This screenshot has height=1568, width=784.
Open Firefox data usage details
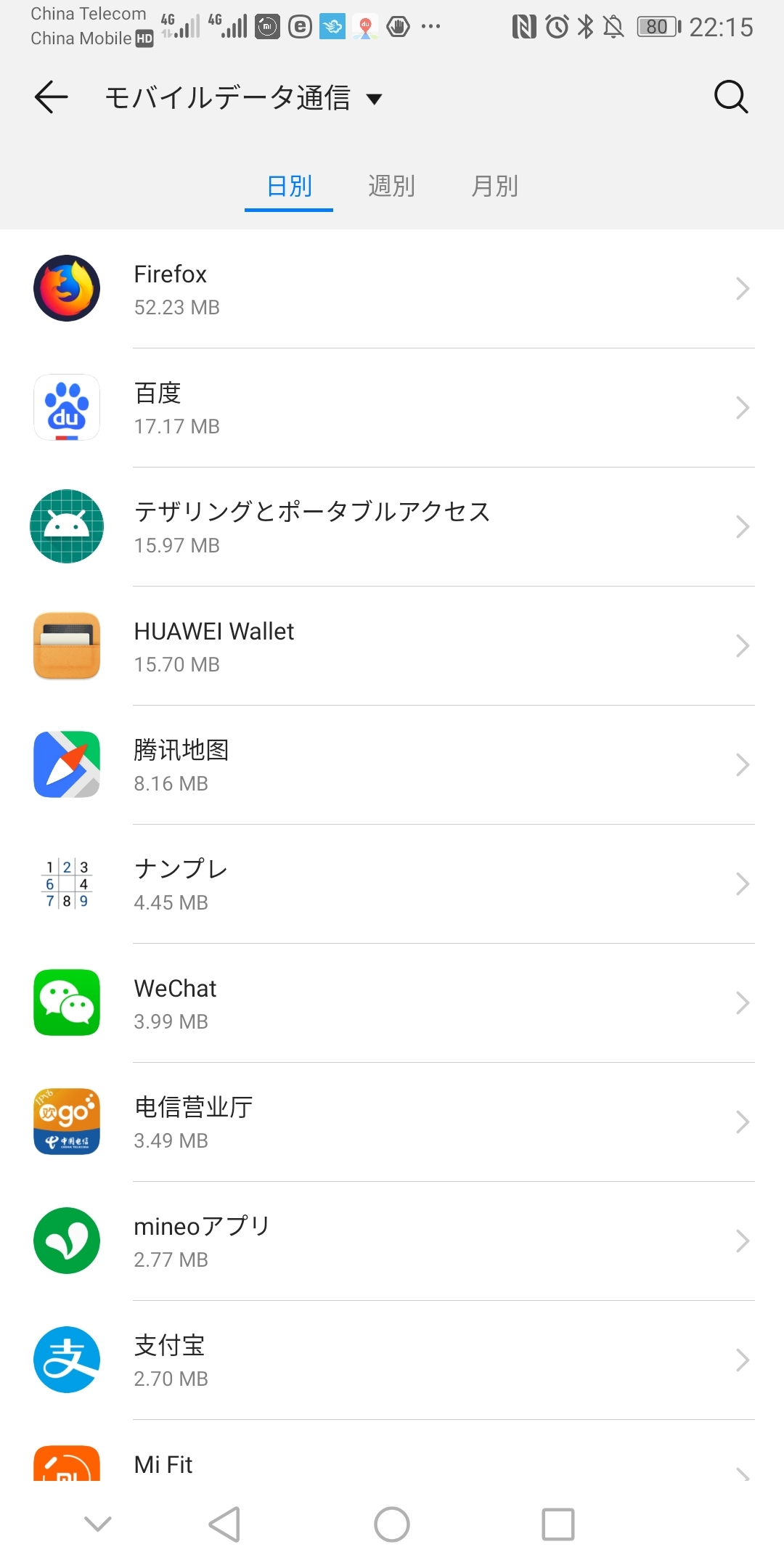coord(392,289)
